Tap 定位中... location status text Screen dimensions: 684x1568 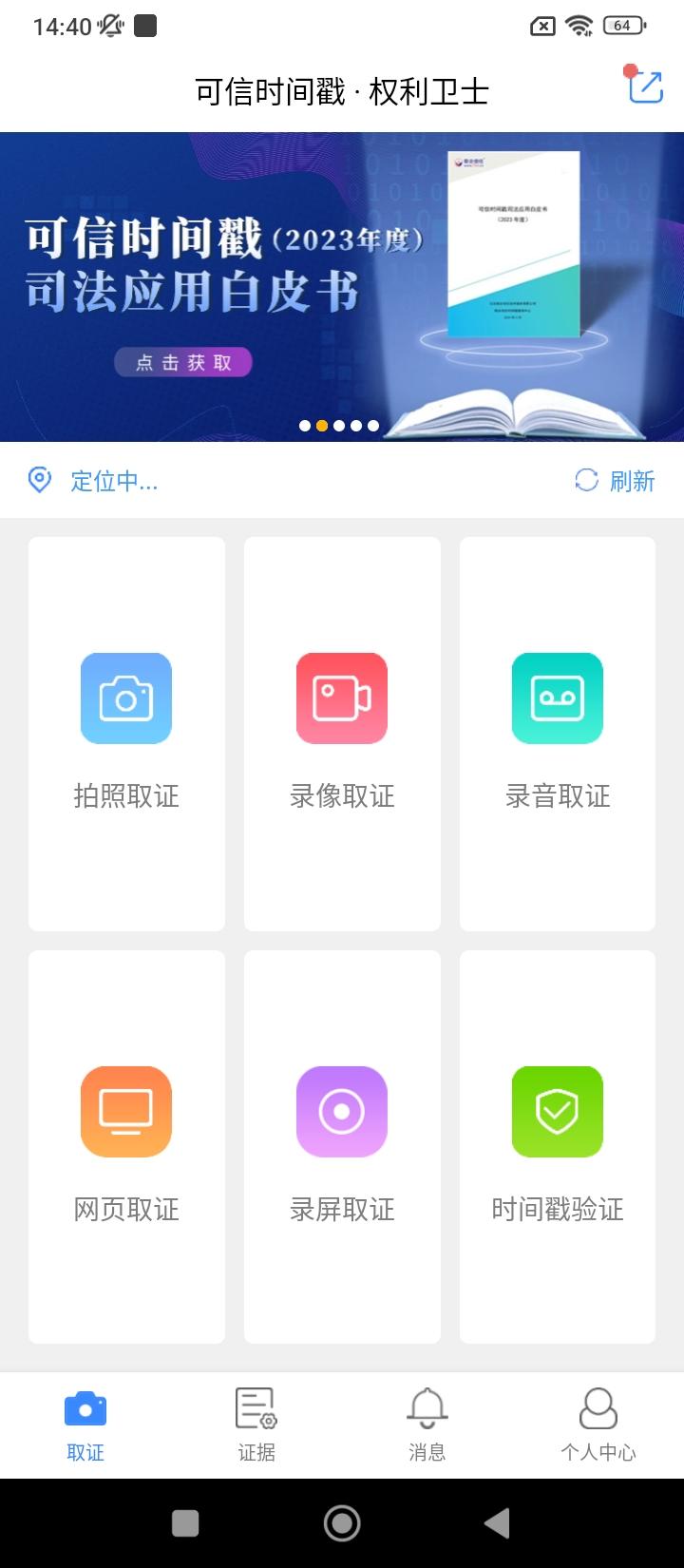(x=112, y=482)
